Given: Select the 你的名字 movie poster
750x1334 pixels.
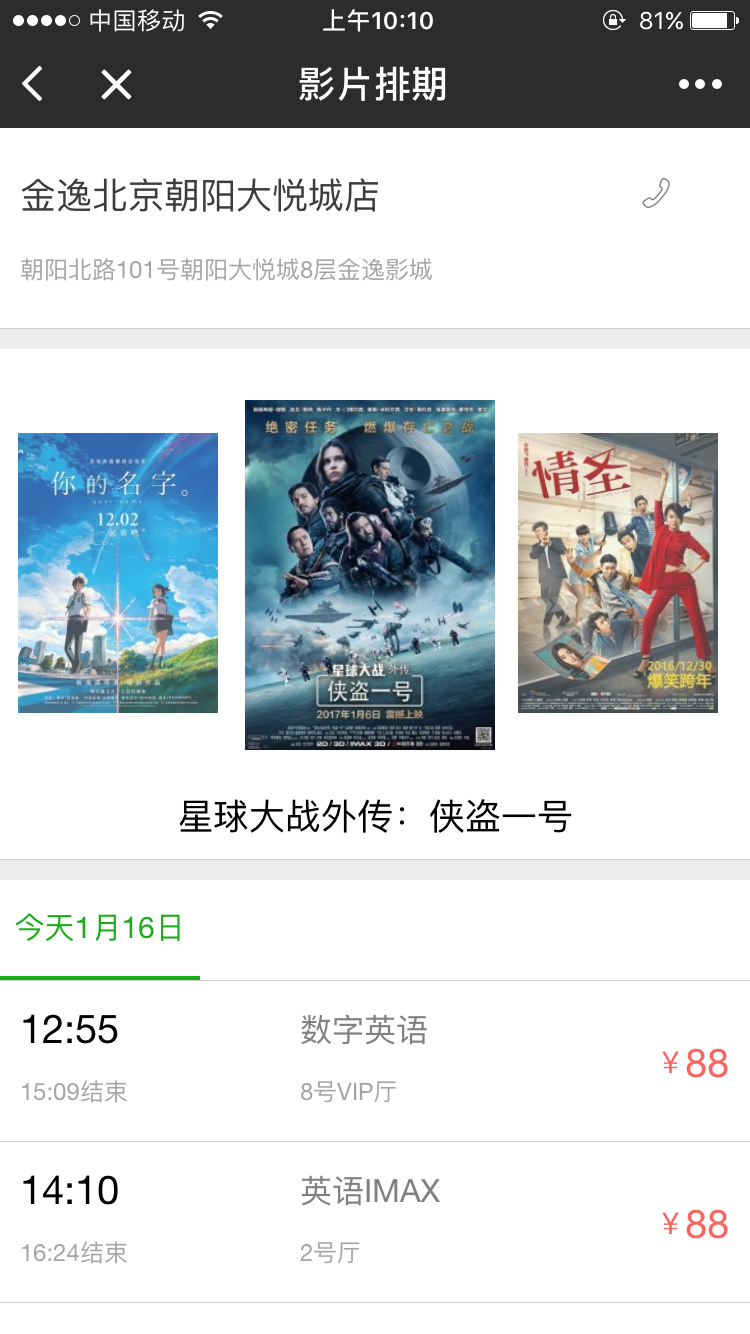Looking at the screenshot, I should [118, 573].
